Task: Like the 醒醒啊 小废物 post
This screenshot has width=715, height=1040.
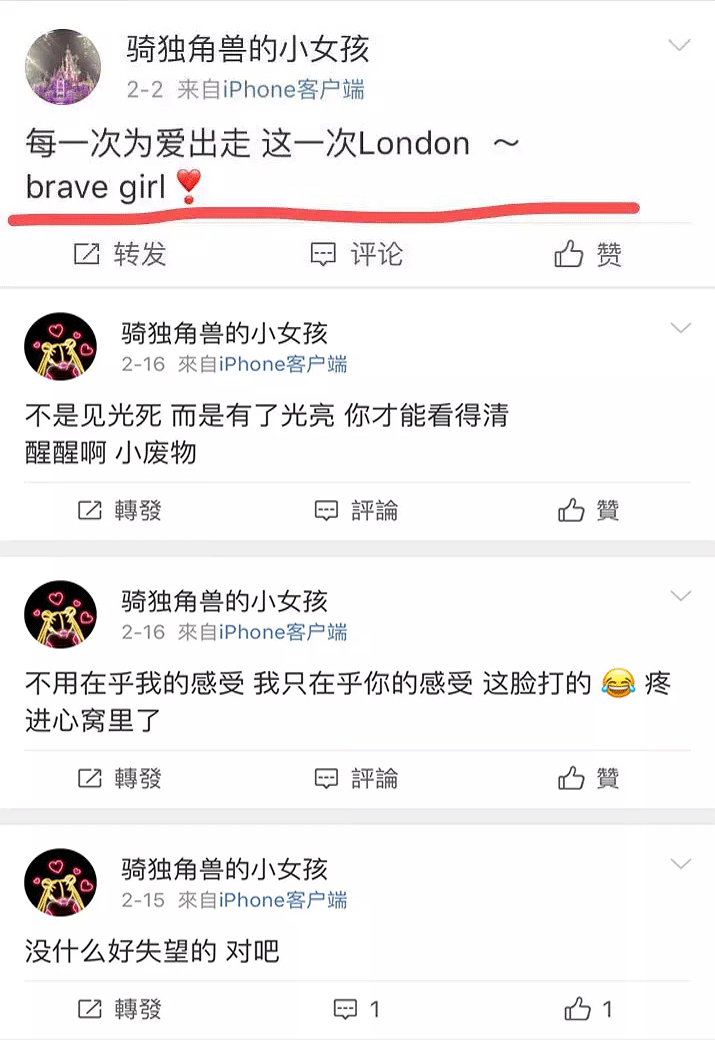Action: 588,511
